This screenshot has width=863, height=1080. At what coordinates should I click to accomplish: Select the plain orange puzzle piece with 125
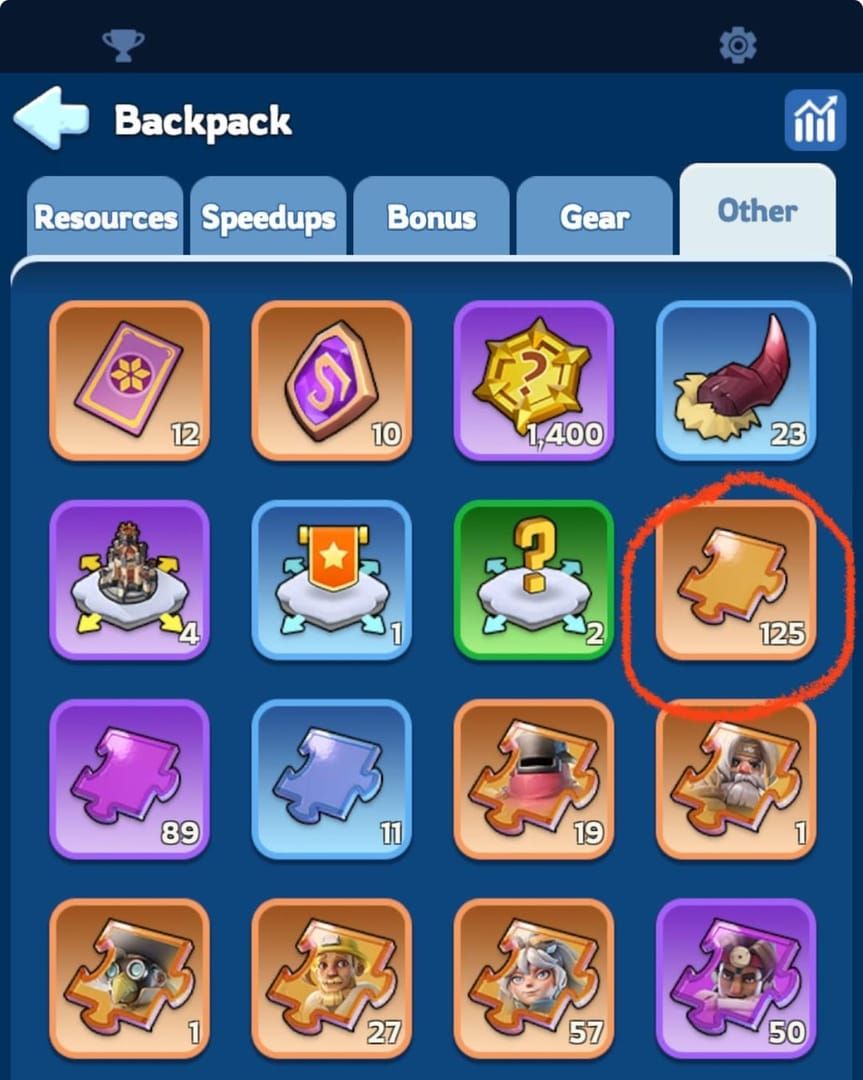[735, 580]
